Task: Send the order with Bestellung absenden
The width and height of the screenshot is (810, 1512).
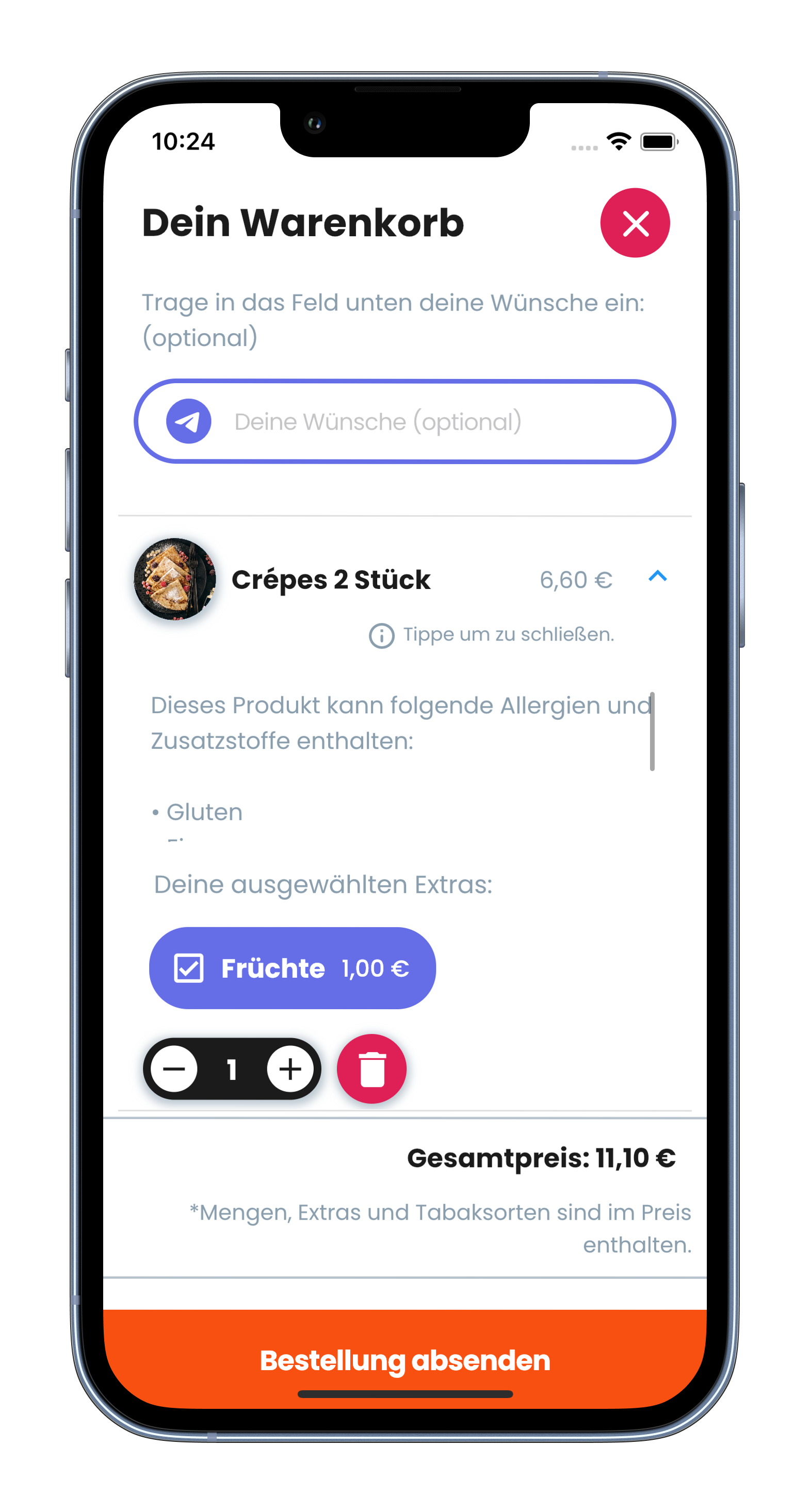Action: [404, 1360]
